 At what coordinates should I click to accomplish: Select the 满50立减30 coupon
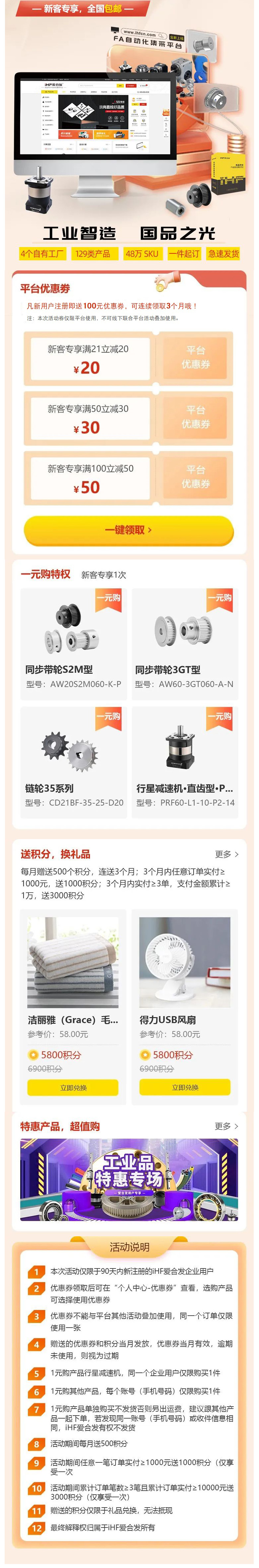pos(128,418)
